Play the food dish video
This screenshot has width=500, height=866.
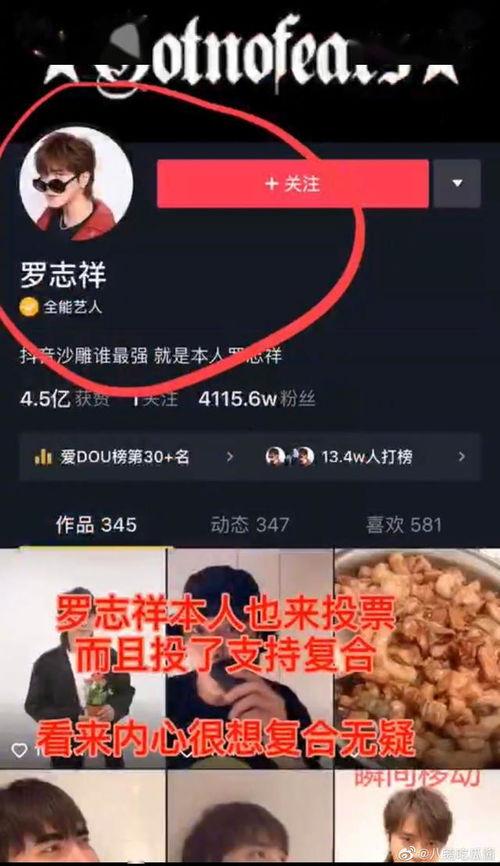417,658
